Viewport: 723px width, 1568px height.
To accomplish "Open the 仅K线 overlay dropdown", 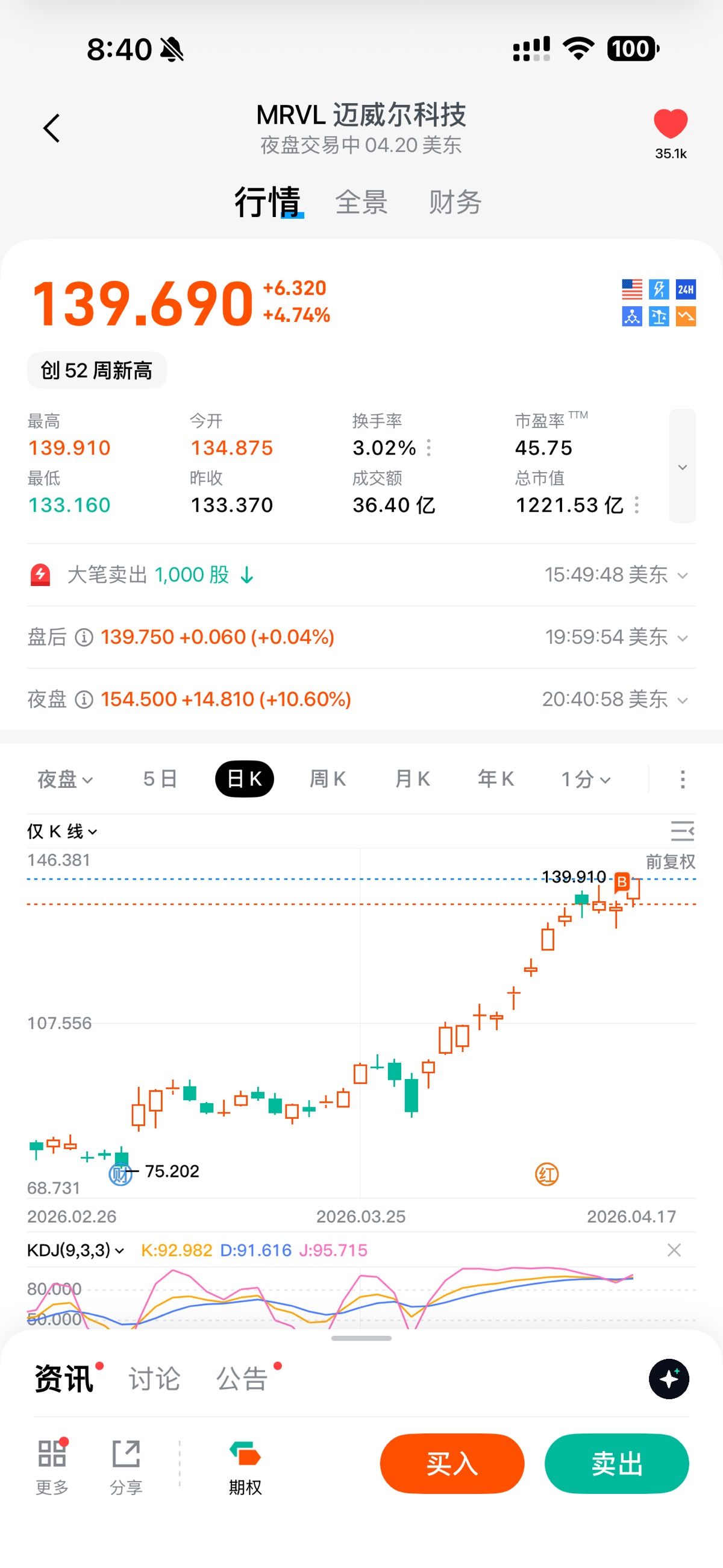I will point(61,831).
